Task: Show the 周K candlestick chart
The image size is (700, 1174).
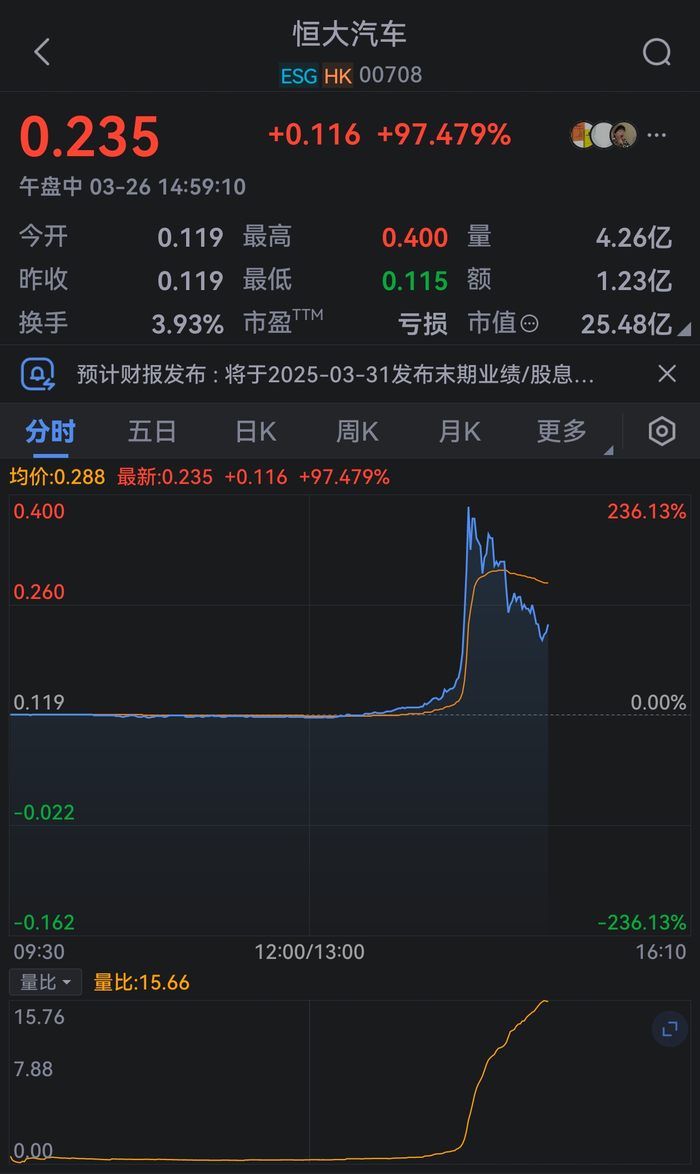Action: pyautogui.click(x=357, y=432)
